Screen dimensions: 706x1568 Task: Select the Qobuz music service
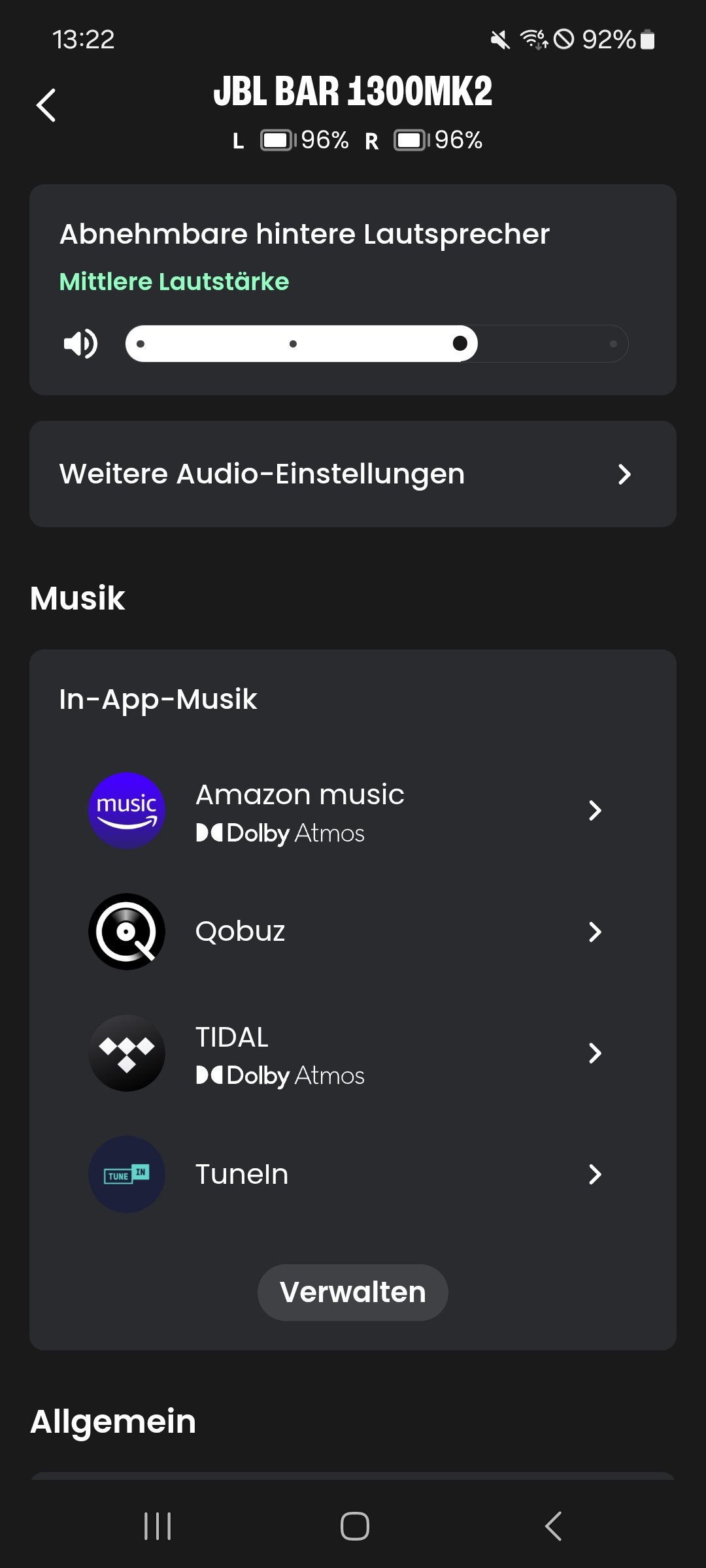[345, 932]
